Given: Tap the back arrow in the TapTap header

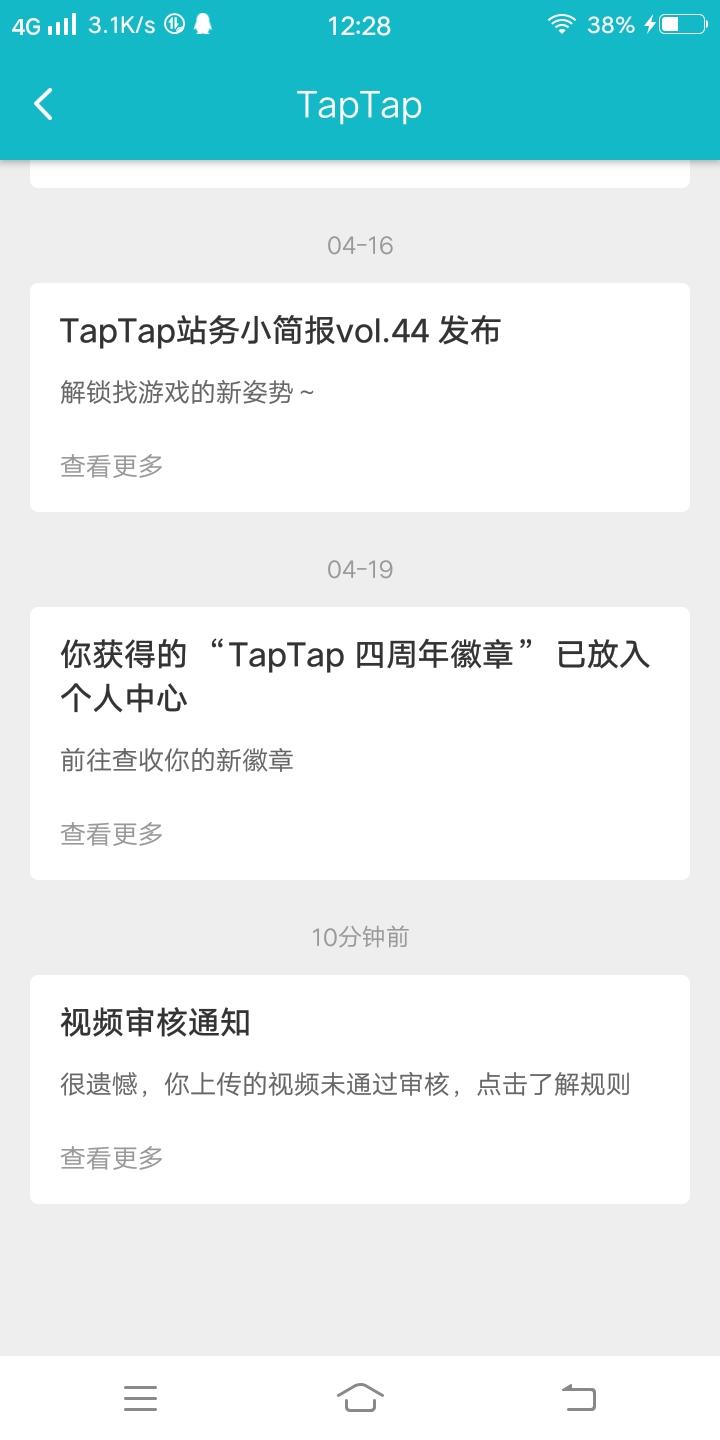Looking at the screenshot, I should 42,103.
